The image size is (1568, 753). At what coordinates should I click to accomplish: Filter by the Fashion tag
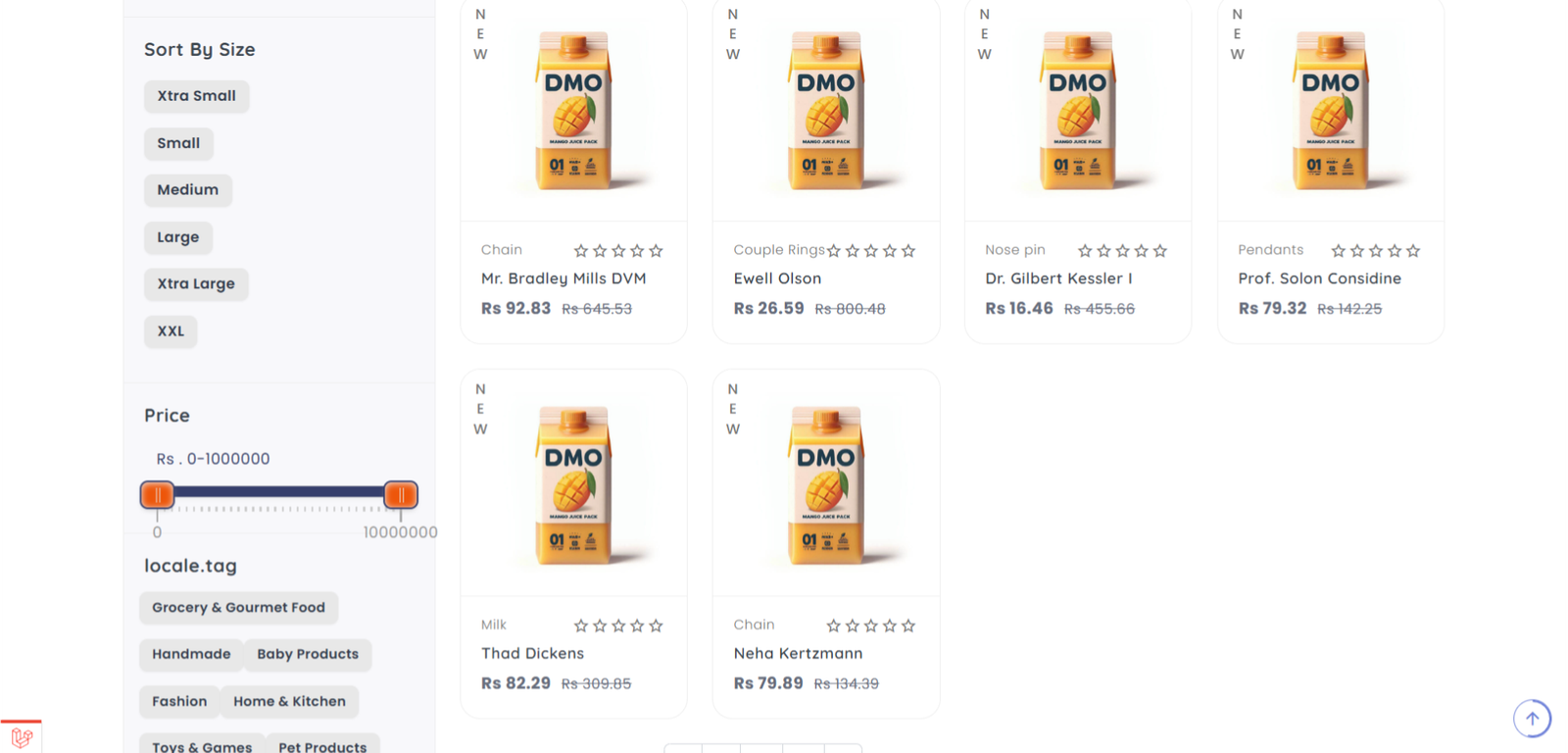point(179,702)
